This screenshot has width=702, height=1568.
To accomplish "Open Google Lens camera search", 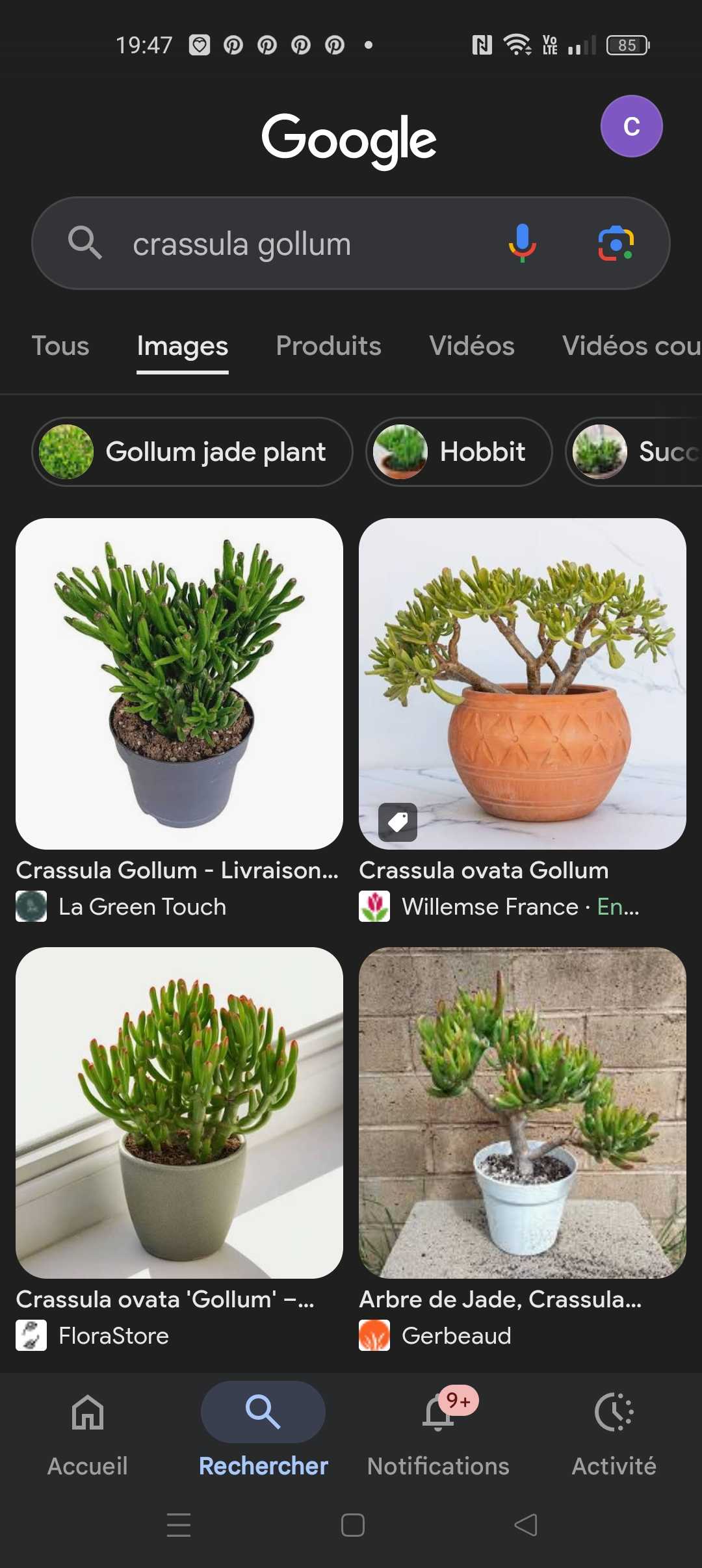I will [615, 243].
